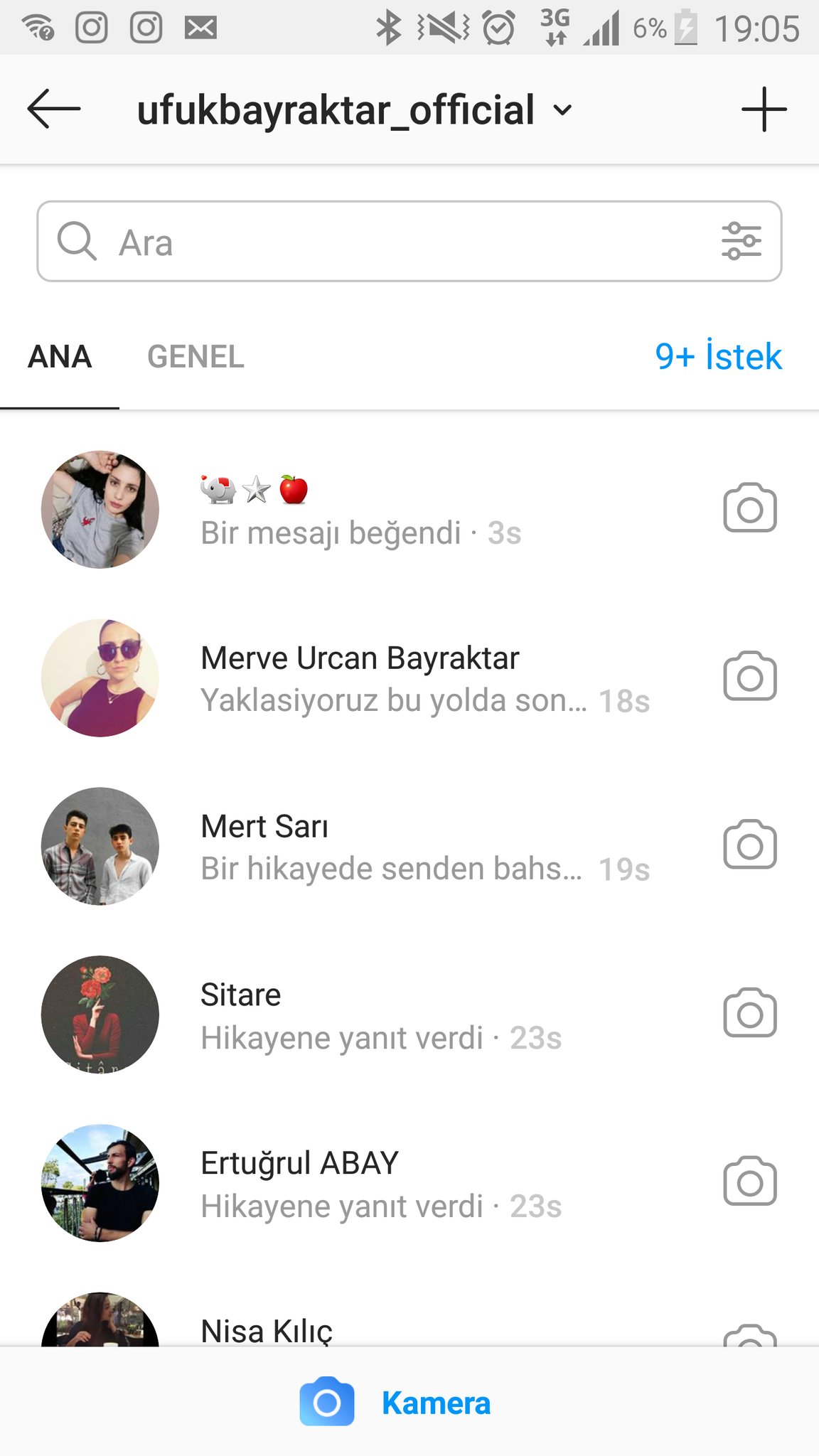Go back using the top arrow

click(53, 109)
